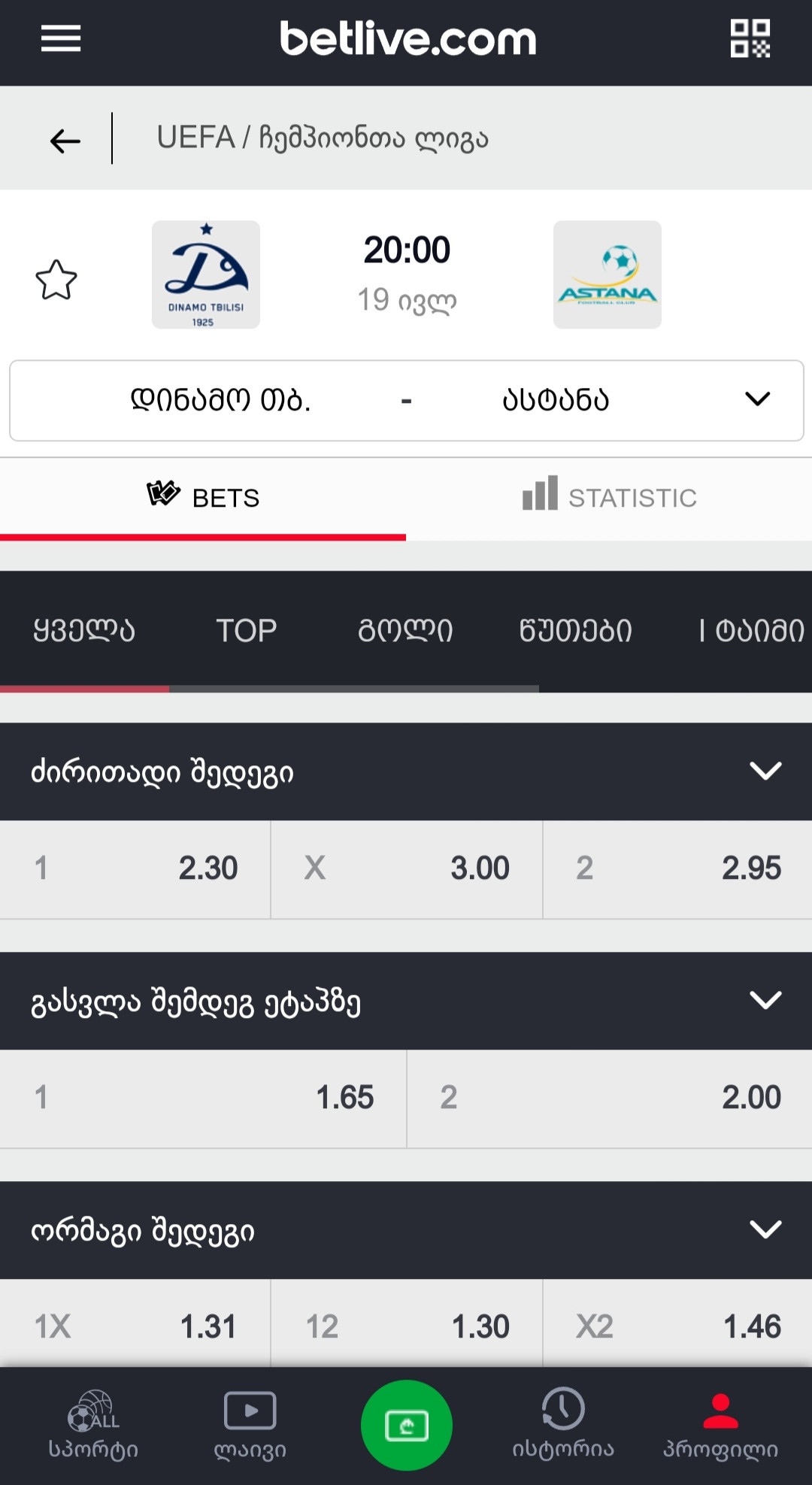Switch to the გოლი markets category
Screen dimensions: 812x1485
[x=405, y=630]
